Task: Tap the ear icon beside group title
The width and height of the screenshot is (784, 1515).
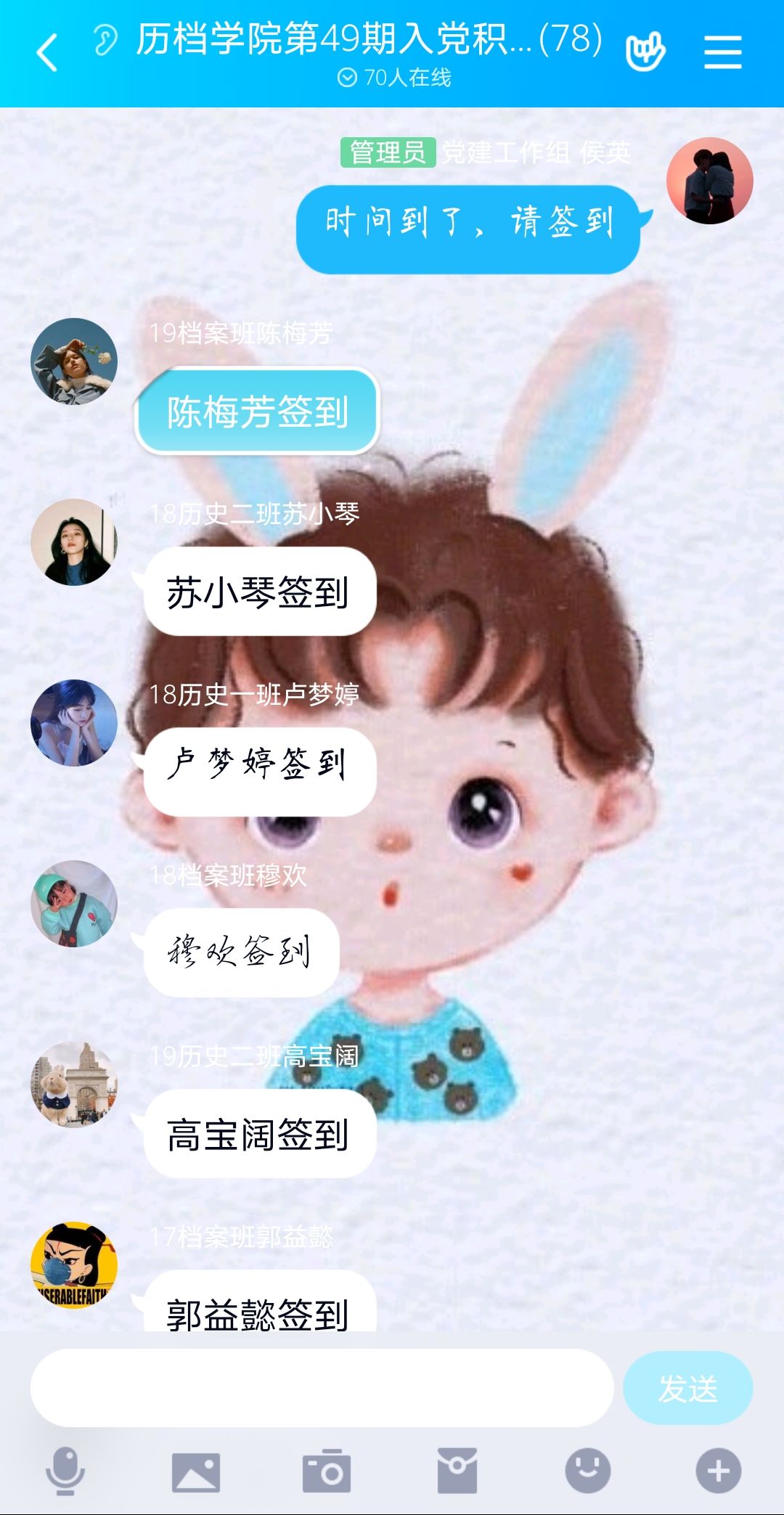Action: pyautogui.click(x=106, y=40)
